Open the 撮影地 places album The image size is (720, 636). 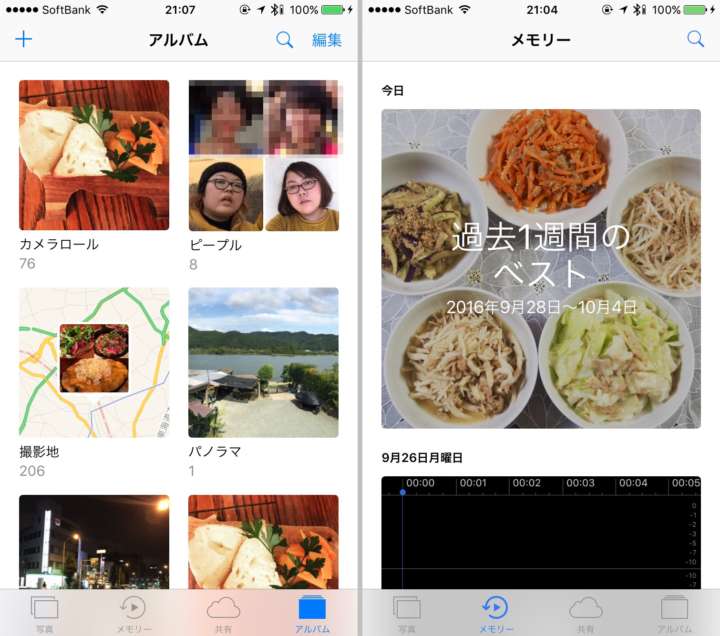[94, 363]
